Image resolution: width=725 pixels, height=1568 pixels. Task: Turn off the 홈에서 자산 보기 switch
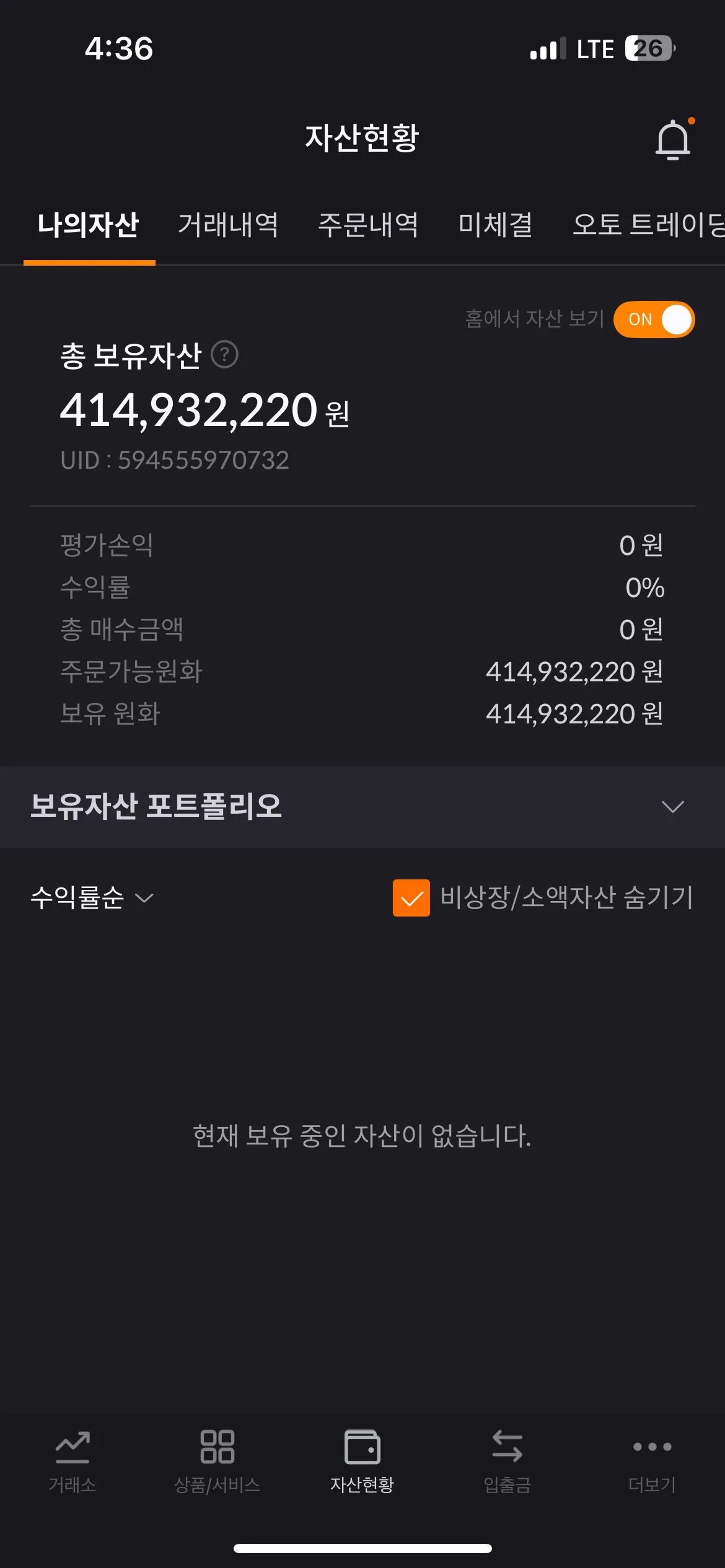pos(654,319)
